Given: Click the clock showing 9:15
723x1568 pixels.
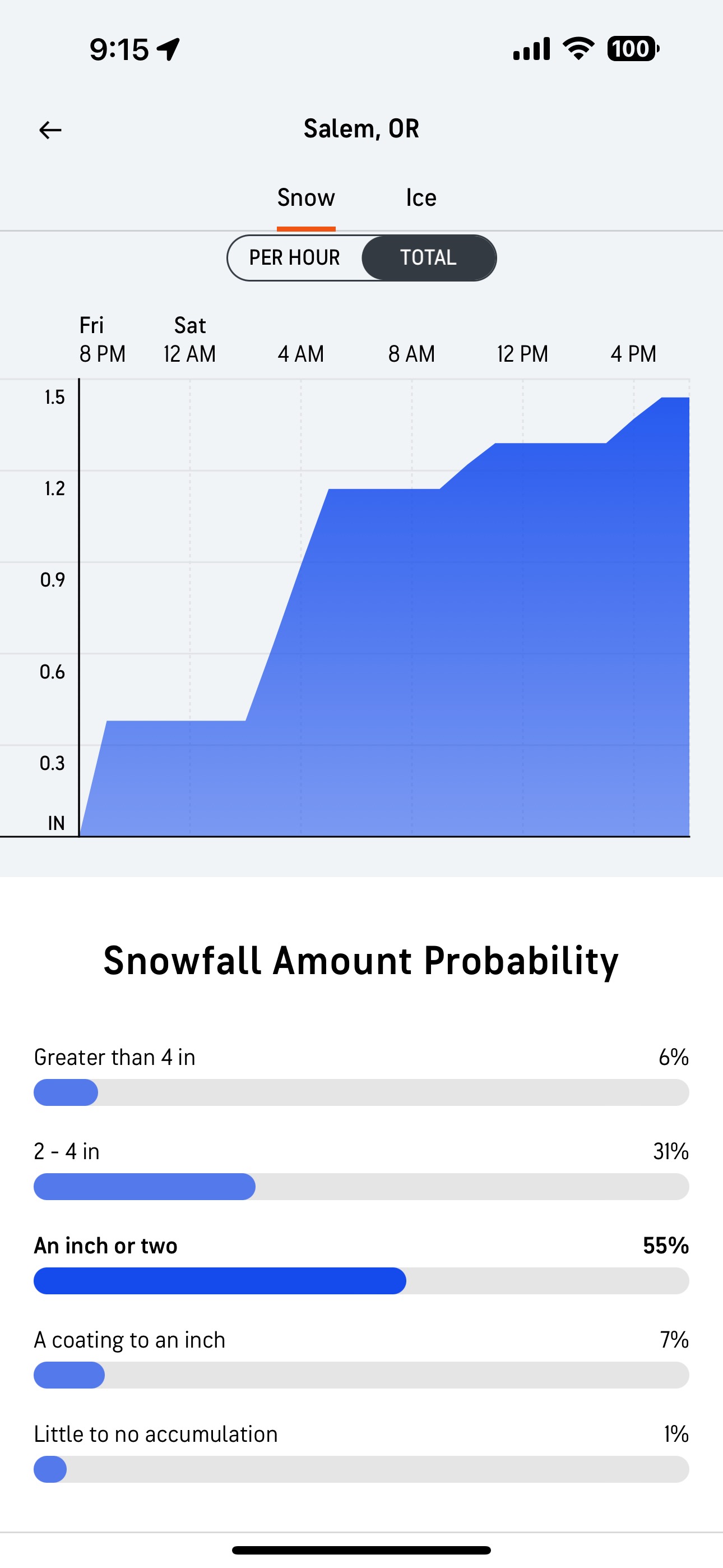Looking at the screenshot, I should click(119, 49).
